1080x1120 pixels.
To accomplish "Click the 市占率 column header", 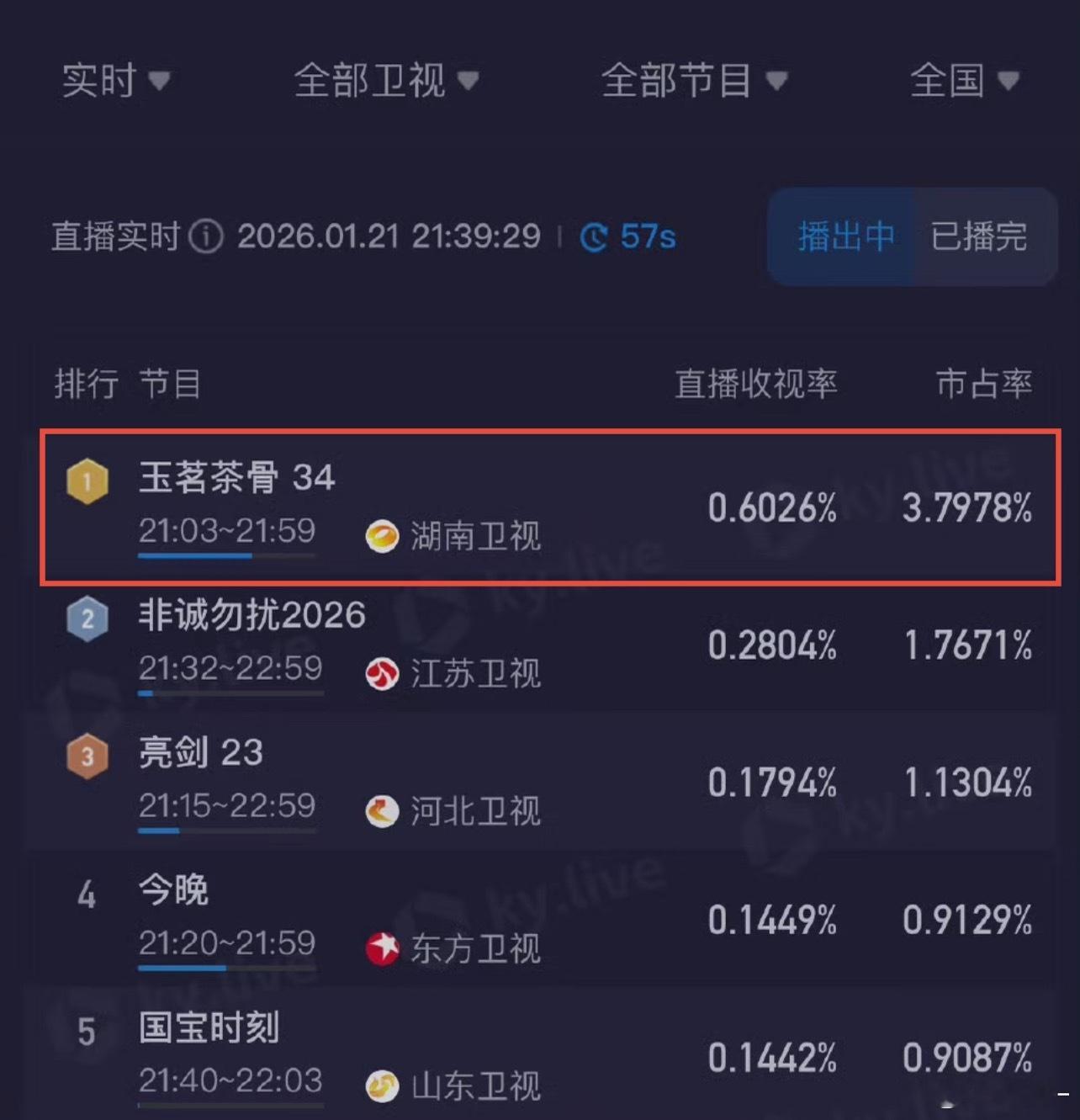I will coord(986,384).
